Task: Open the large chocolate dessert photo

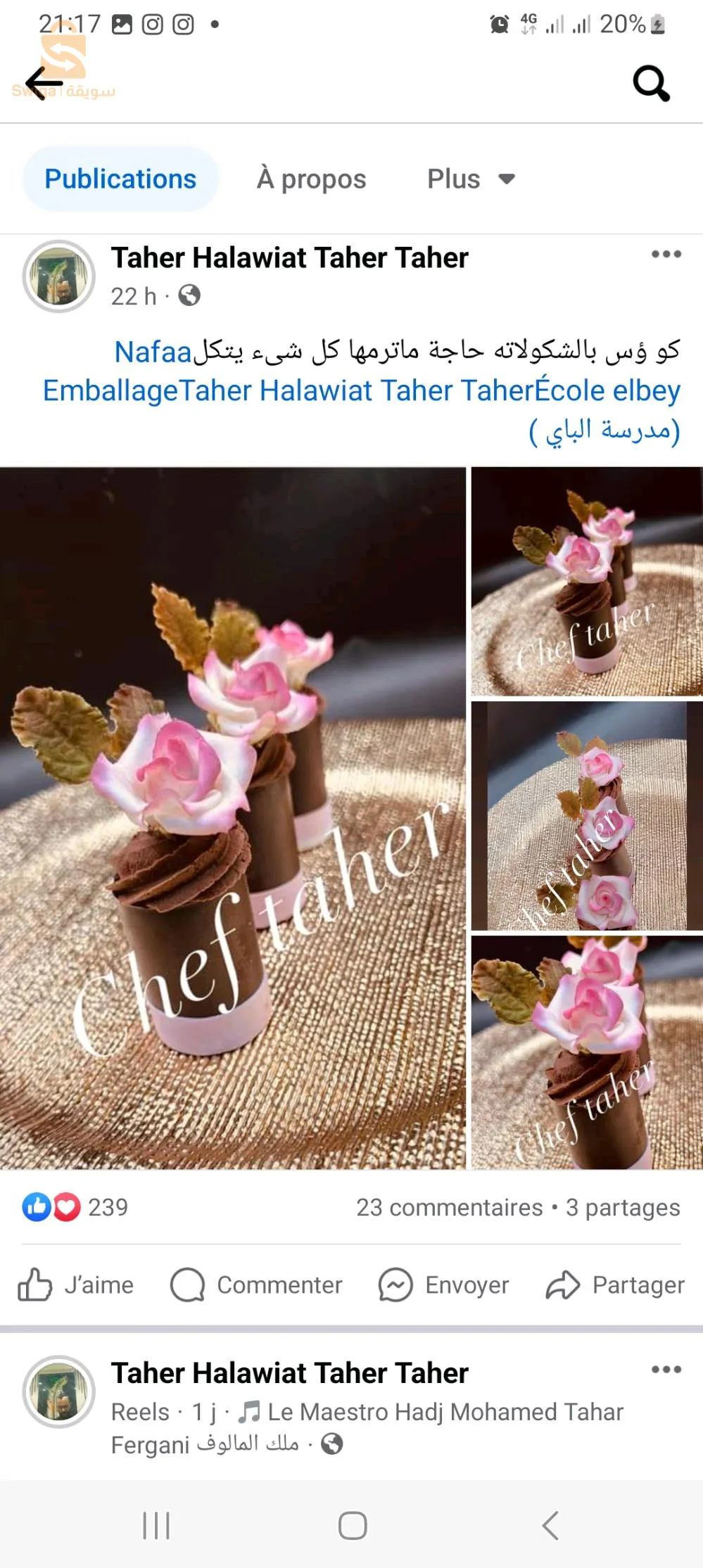Action: 232,817
